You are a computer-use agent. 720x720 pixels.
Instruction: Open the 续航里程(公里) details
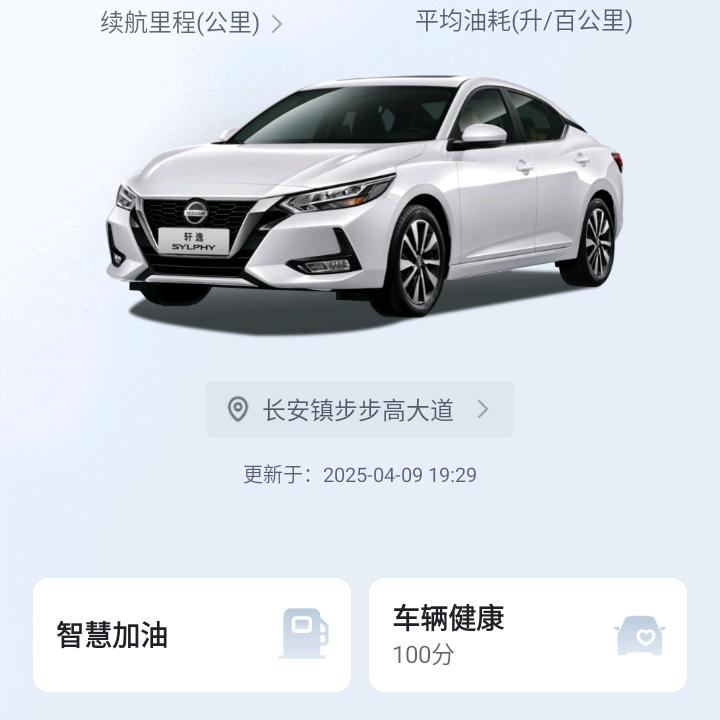191,22
